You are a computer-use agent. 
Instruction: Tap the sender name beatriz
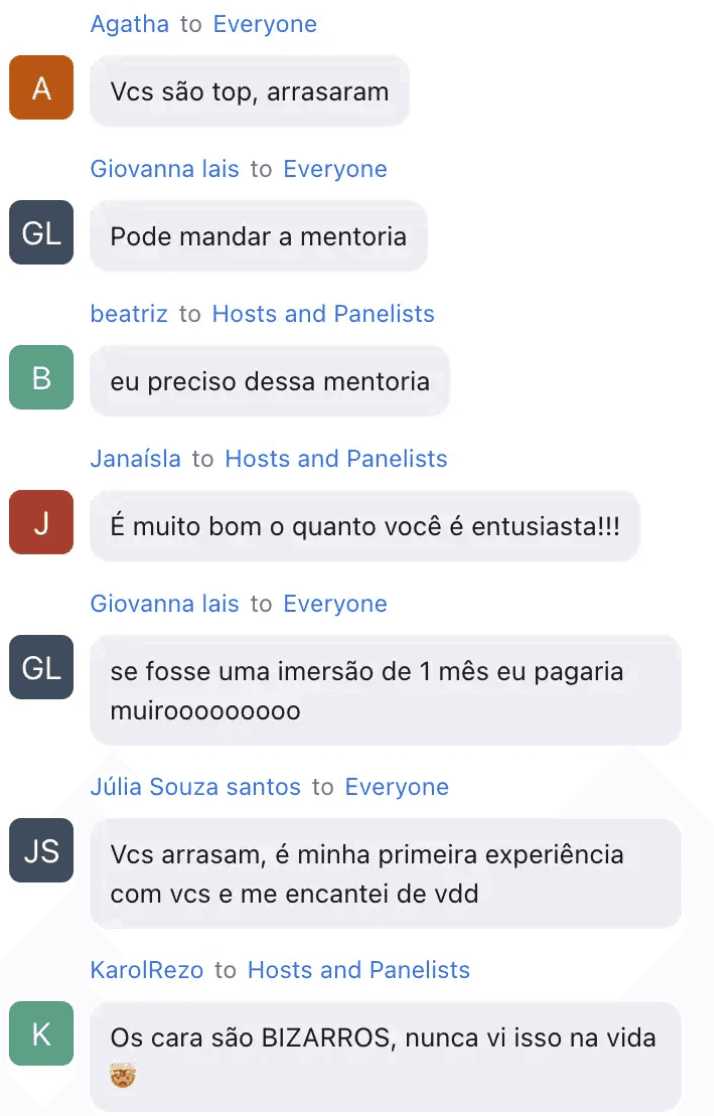[x=129, y=314]
